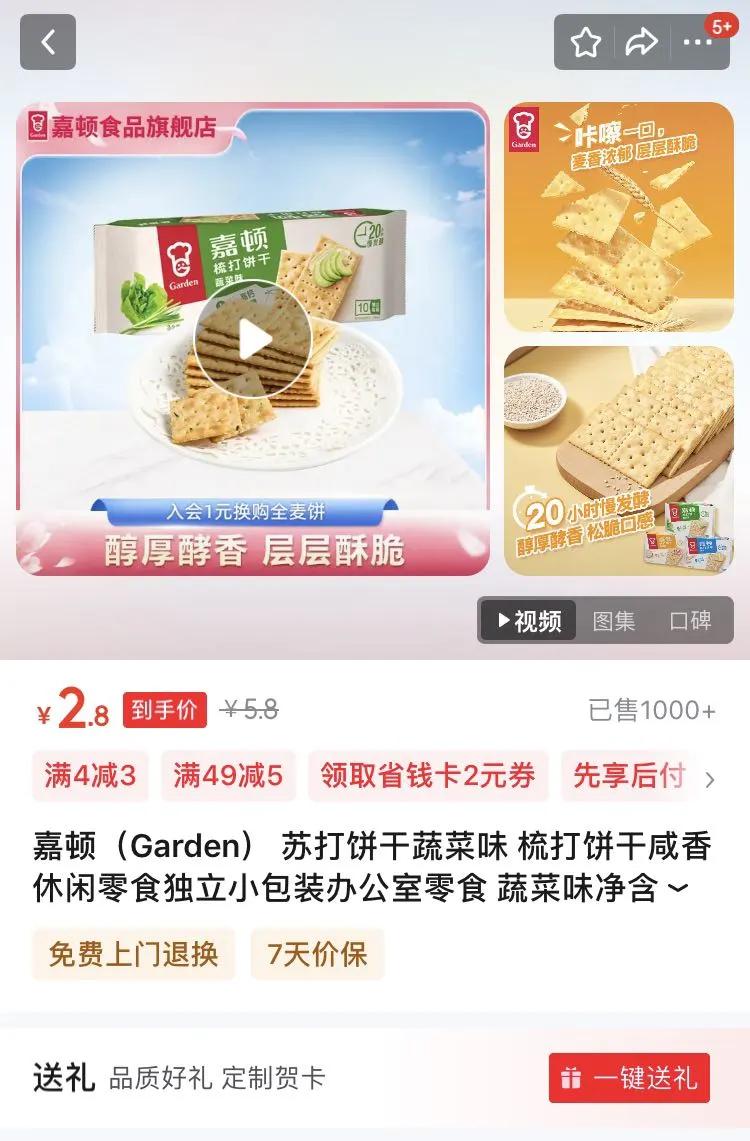This screenshot has width=750, height=1141.
Task: Open the orange falling-crackers image tile
Action: coord(619,217)
